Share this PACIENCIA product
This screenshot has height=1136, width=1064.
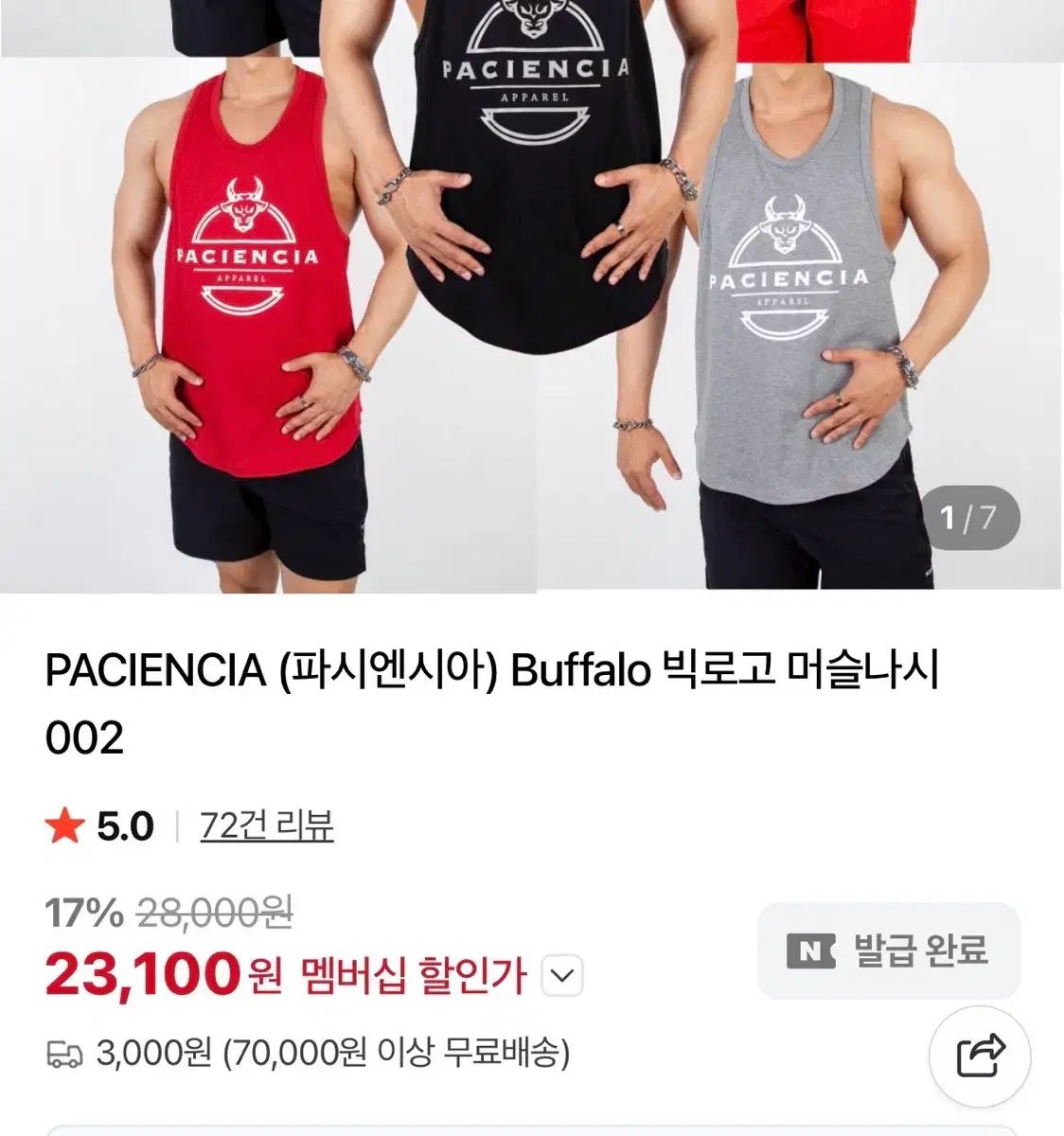coord(980,1056)
